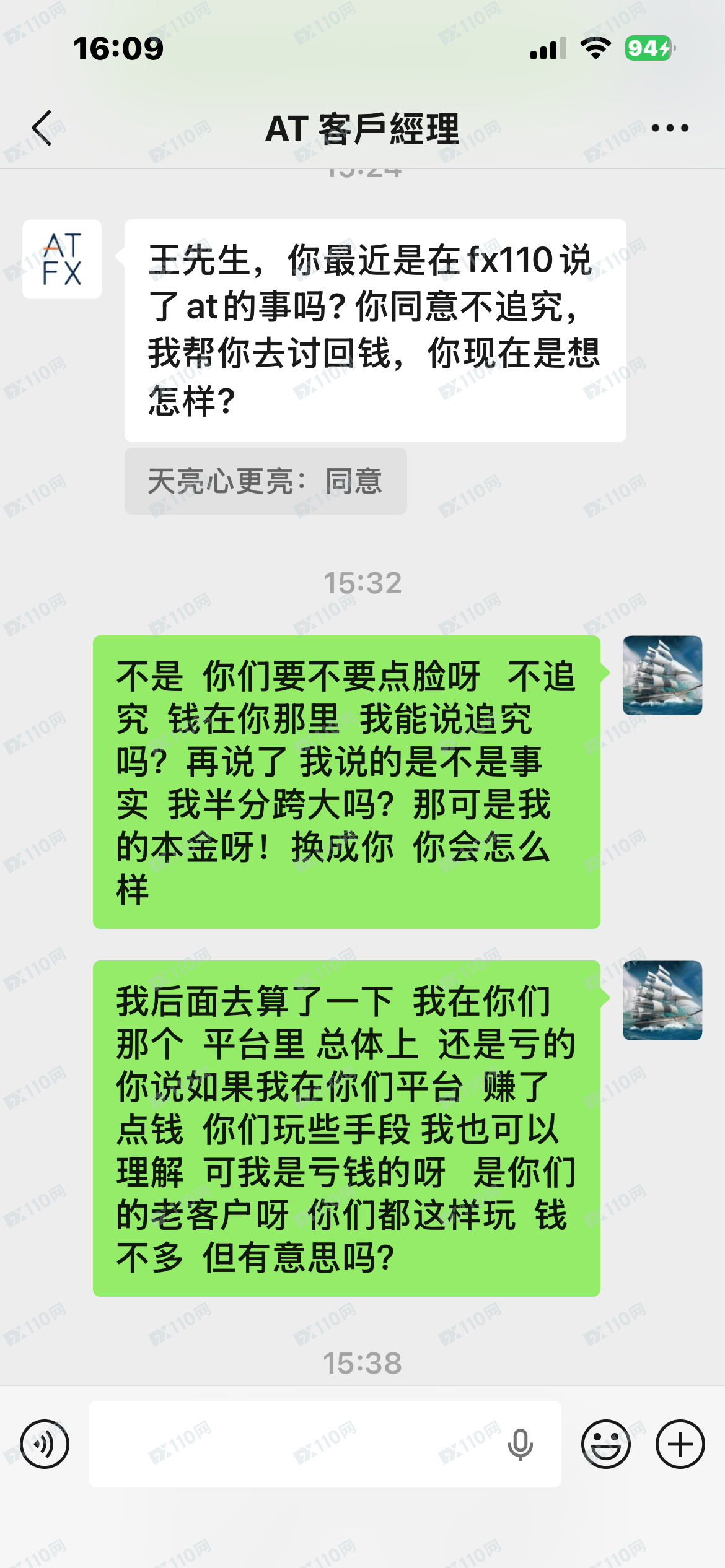Tap the 15:32 timestamp divider

(x=362, y=582)
